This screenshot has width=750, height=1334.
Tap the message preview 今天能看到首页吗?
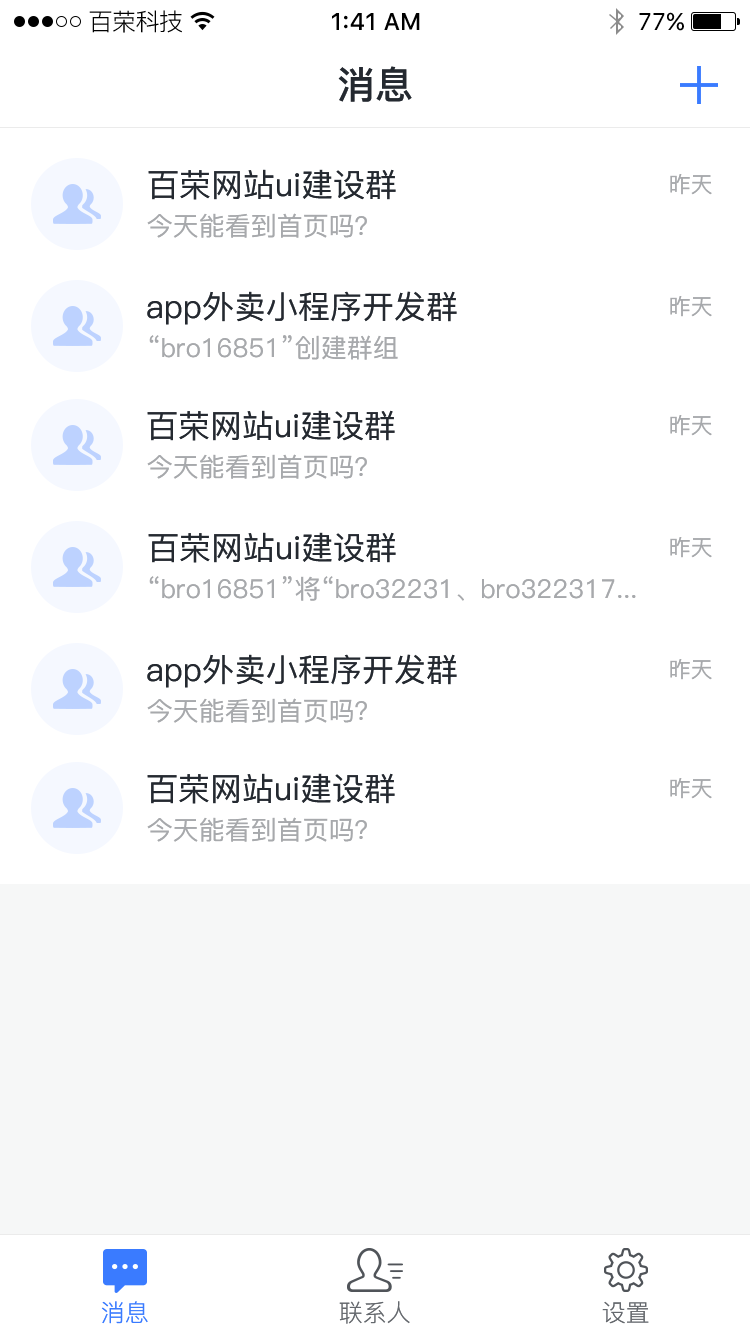[x=258, y=228]
